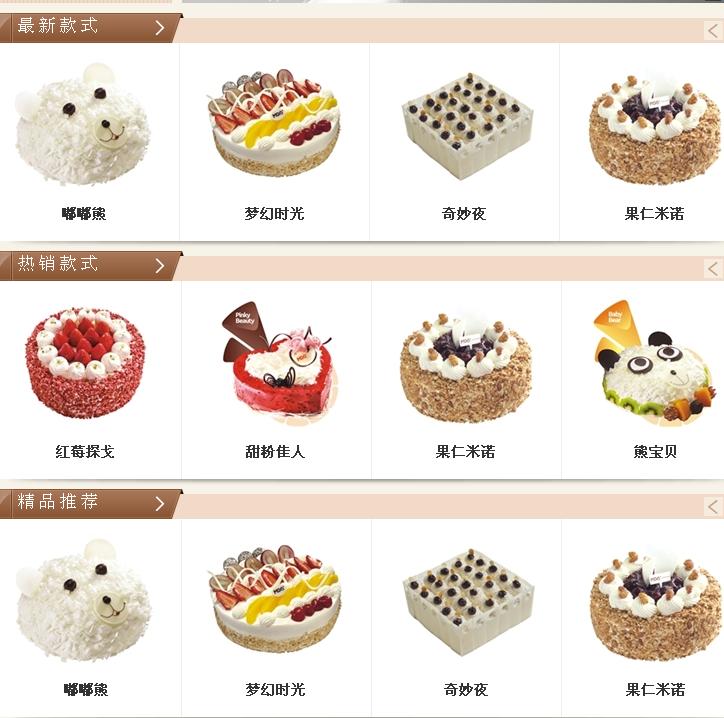Open 嘟嘟熊 cake under 最新款式
The image size is (724, 718).
point(85,125)
